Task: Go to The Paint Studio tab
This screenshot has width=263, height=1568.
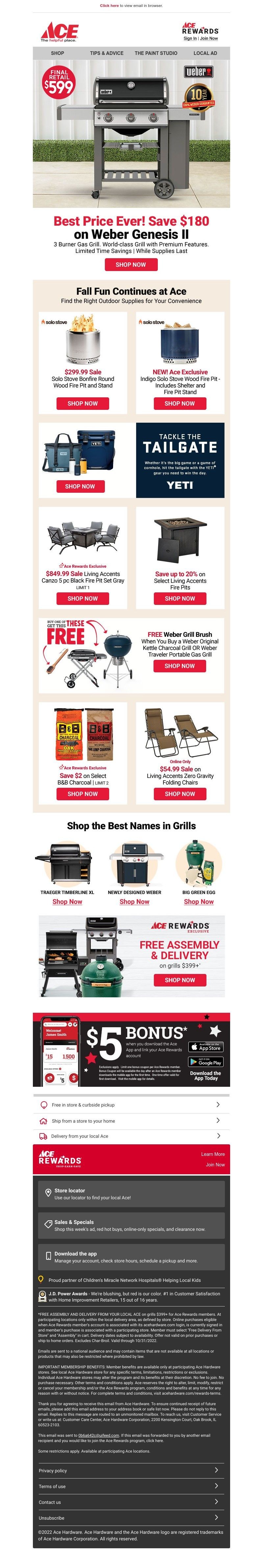Action: pos(156,53)
